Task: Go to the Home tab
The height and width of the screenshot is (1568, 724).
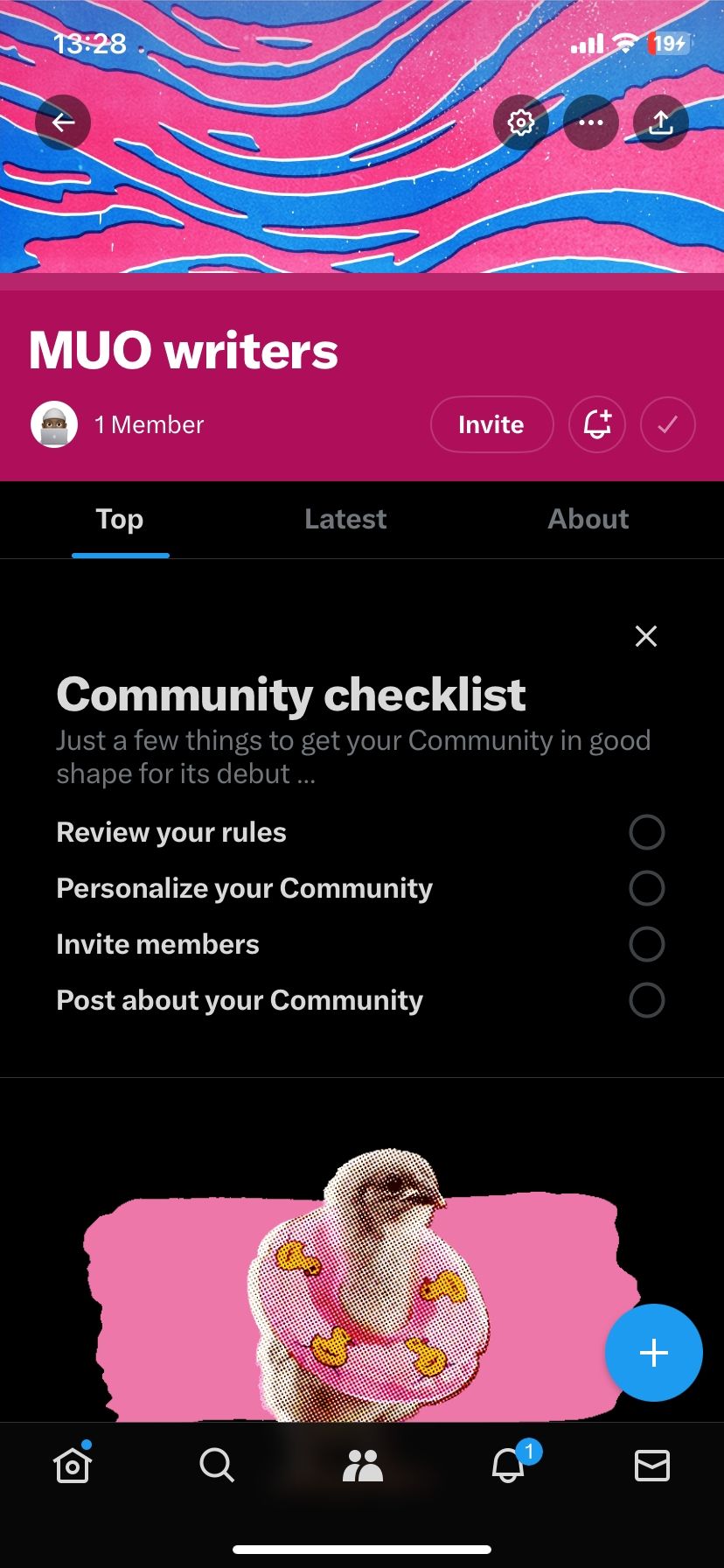Action: pos(73,1465)
